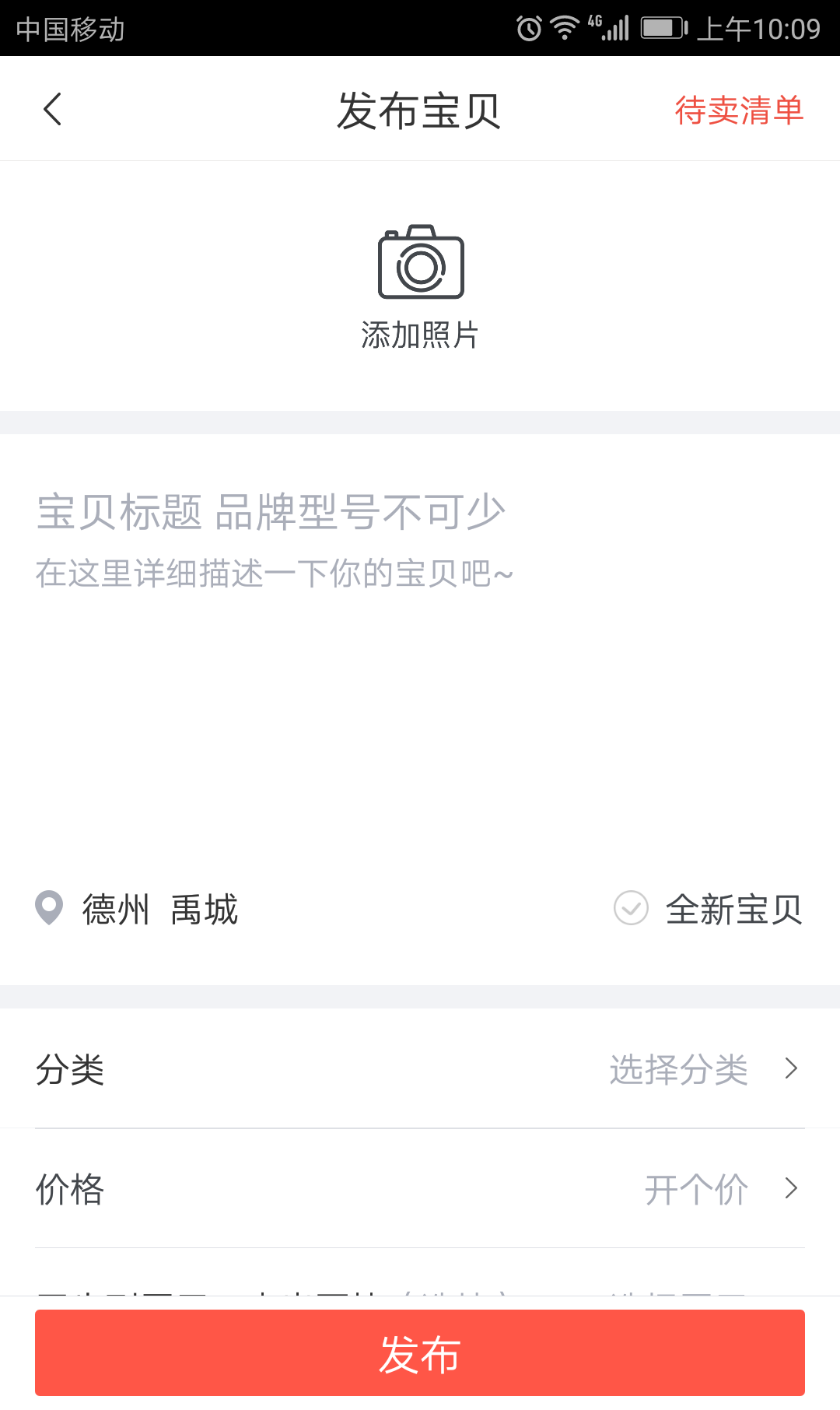The height and width of the screenshot is (1410, 840).
Task: Open the 待卖清单 pending list
Action: tap(739, 110)
